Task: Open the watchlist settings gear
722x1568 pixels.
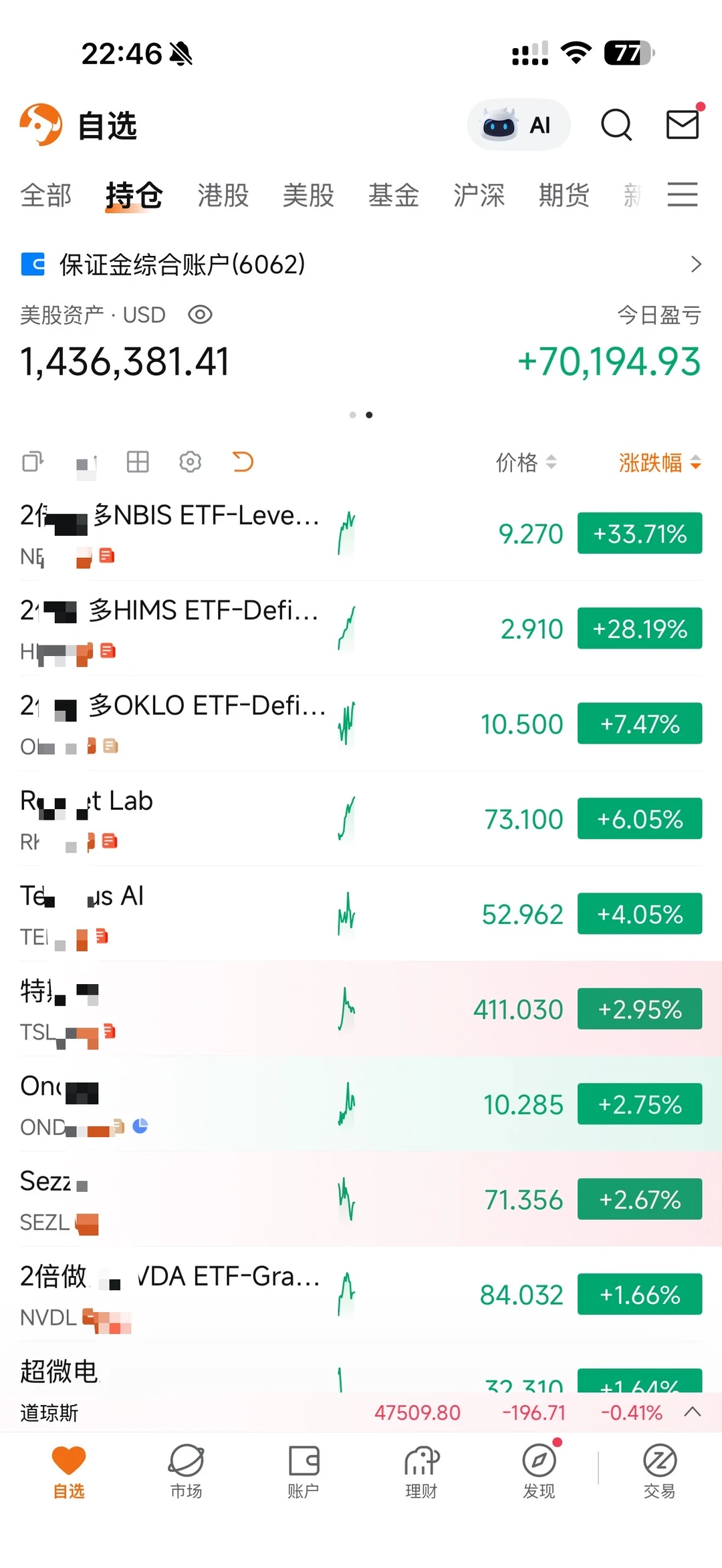Action: [190, 462]
